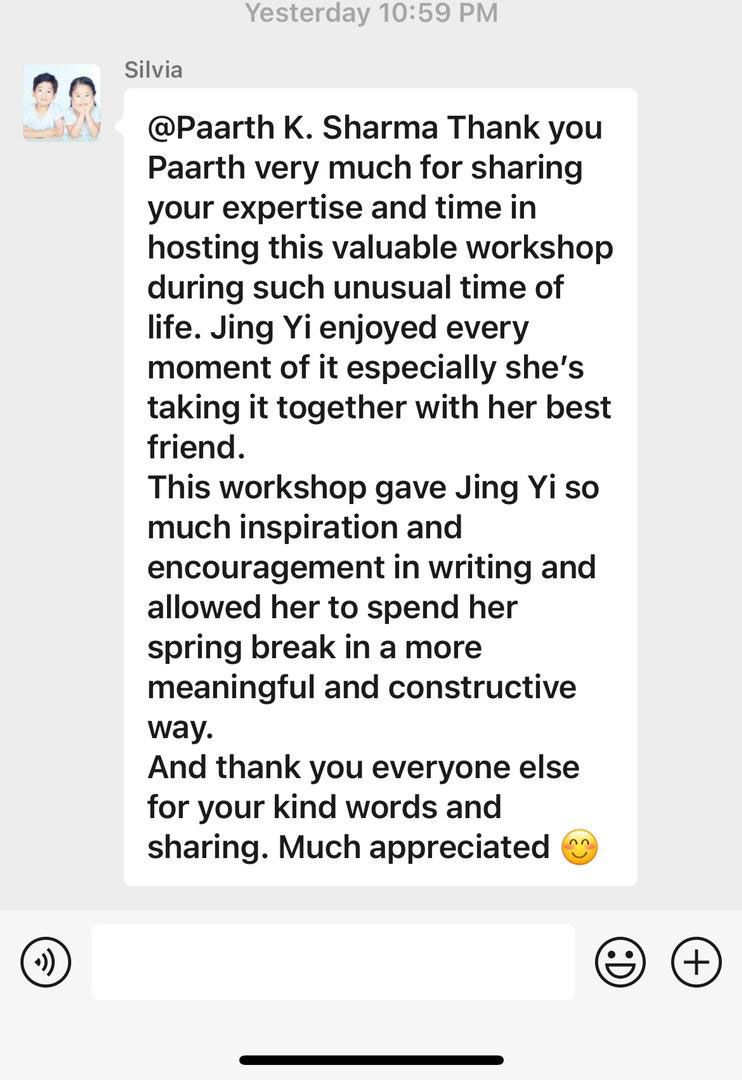
Task: Open Silvia's profile avatar
Action: pyautogui.click(x=62, y=102)
